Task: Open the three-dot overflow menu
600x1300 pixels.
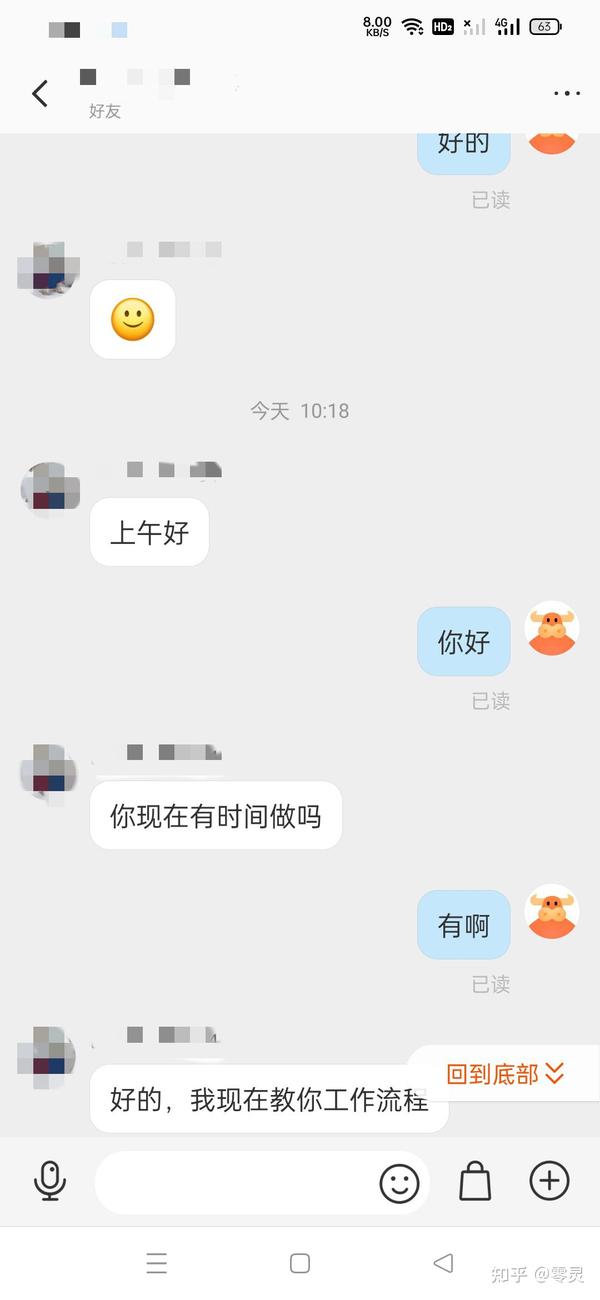Action: (566, 94)
